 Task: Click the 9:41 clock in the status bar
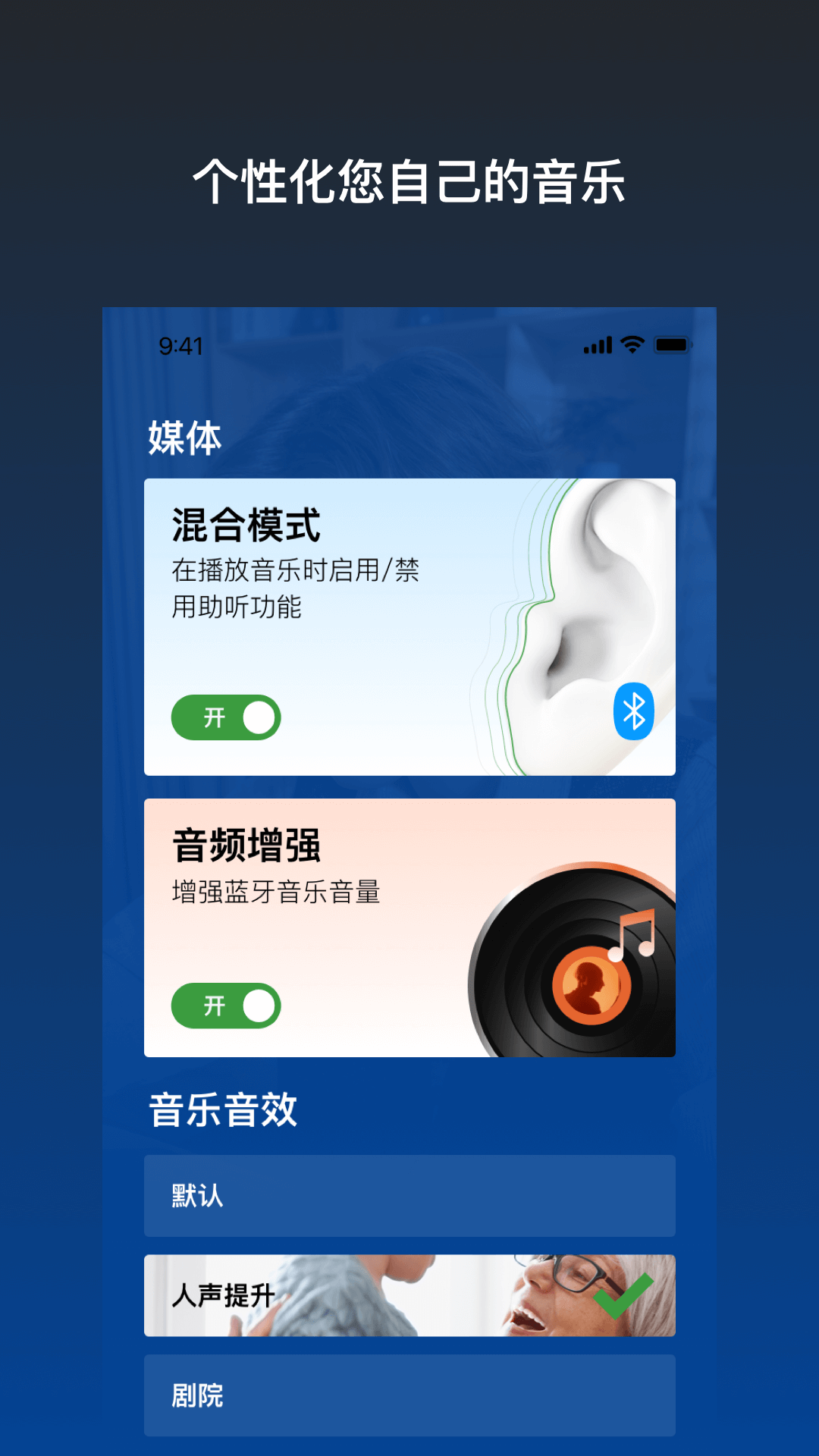(180, 345)
